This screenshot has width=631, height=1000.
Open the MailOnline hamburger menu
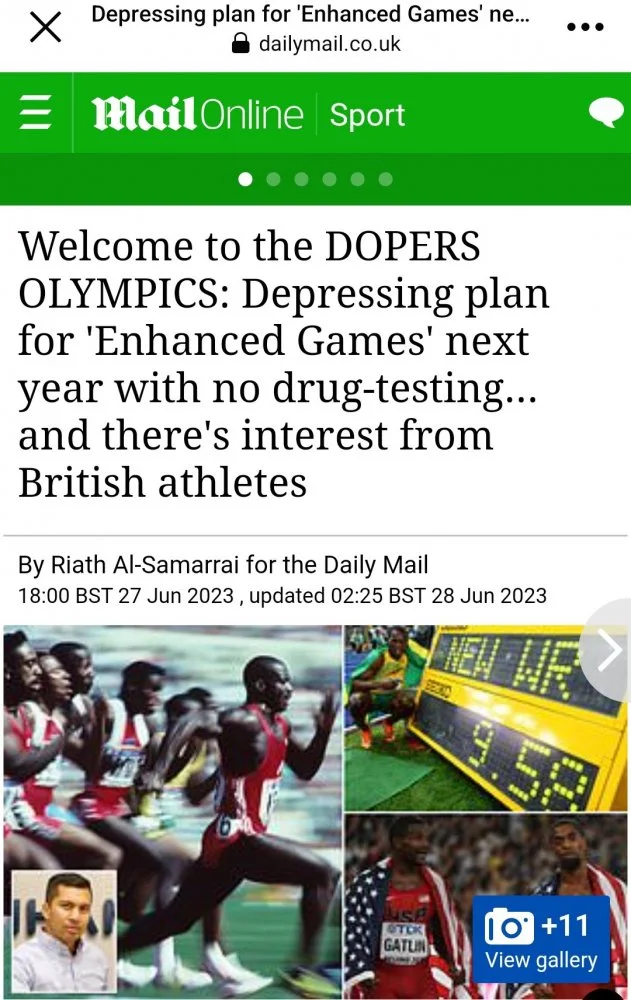pos(36,113)
